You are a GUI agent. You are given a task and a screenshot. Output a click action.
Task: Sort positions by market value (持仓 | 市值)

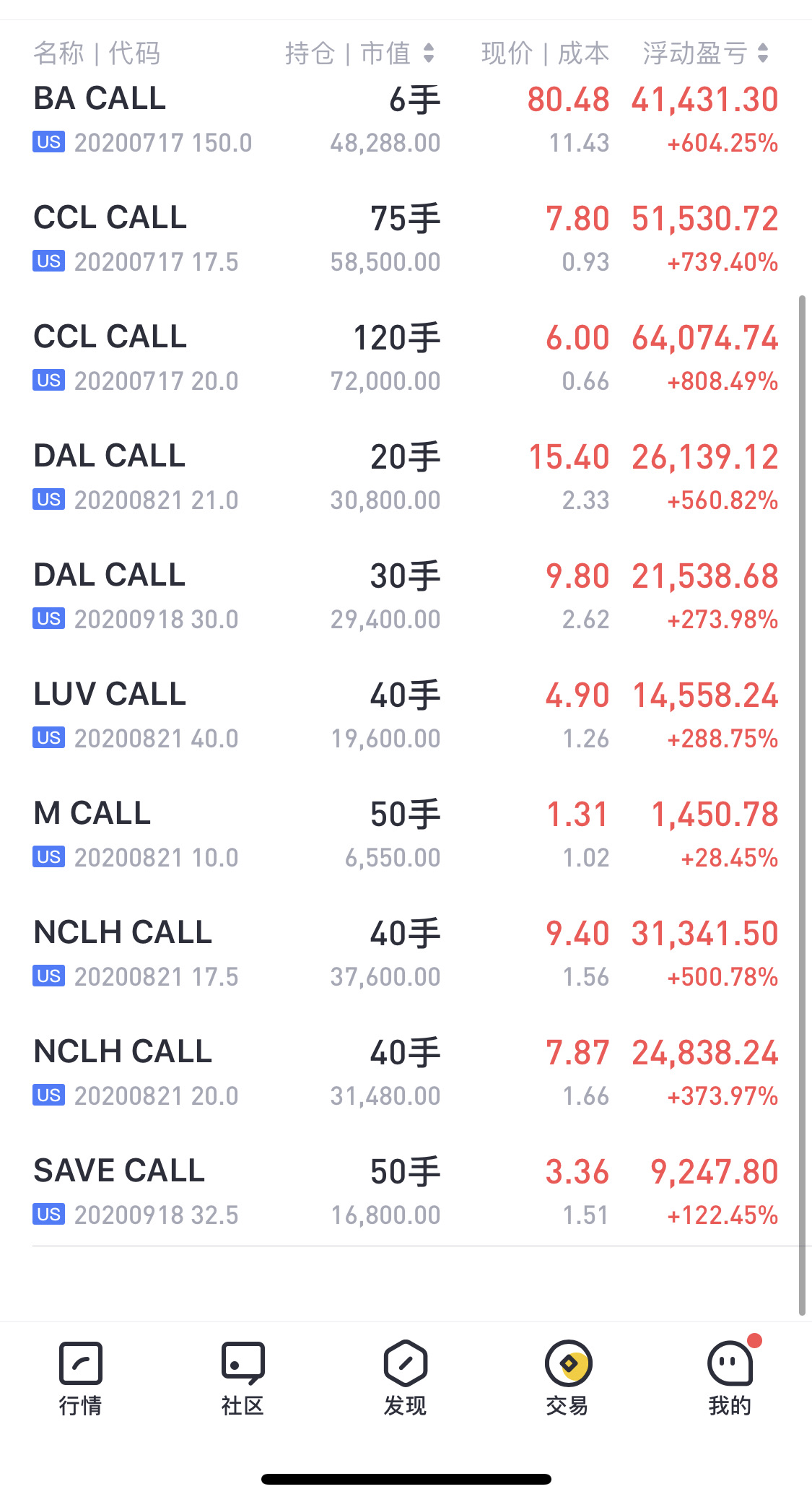[x=359, y=53]
